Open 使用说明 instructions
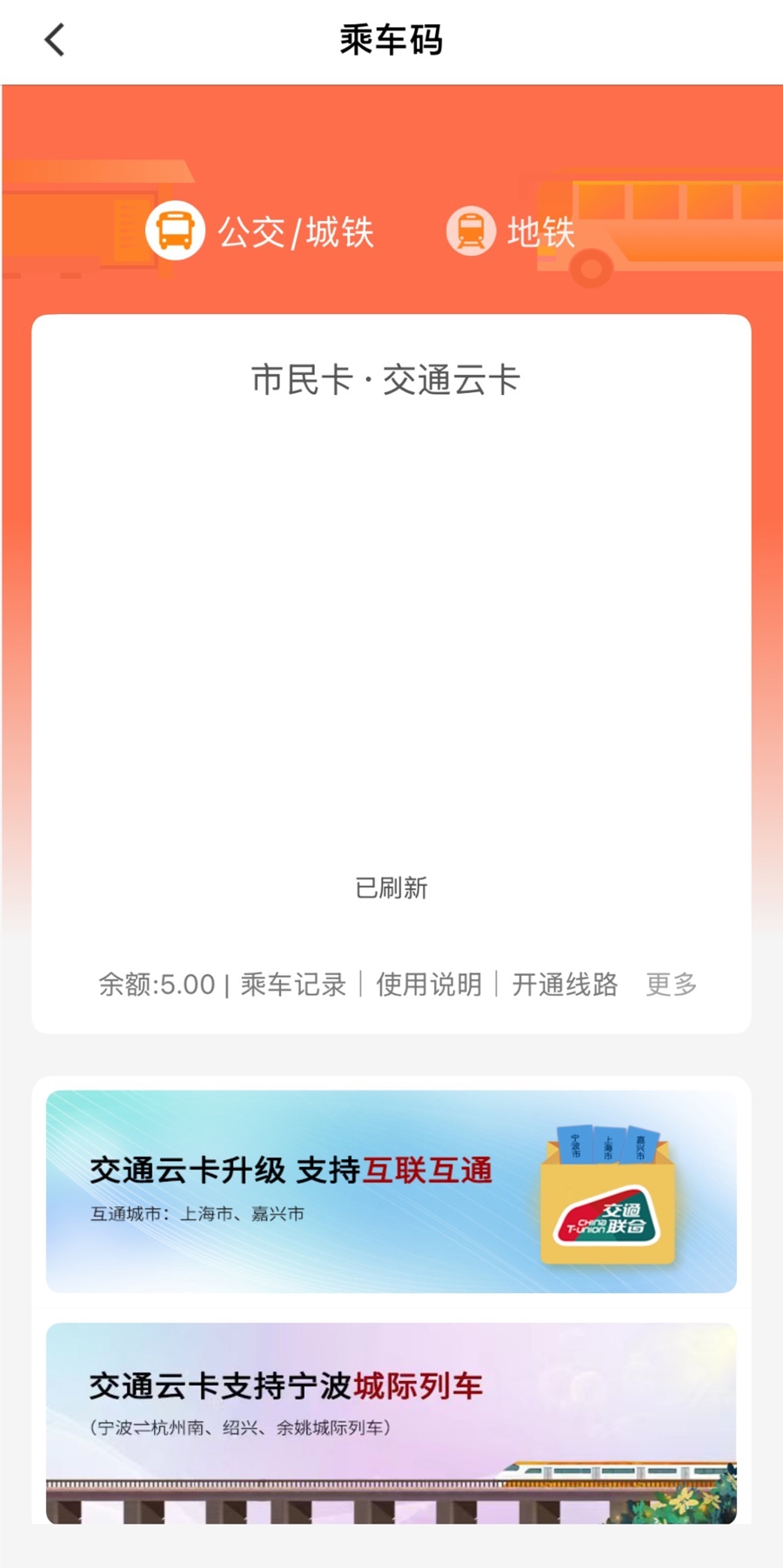The height and width of the screenshot is (1568, 783). pos(429,984)
